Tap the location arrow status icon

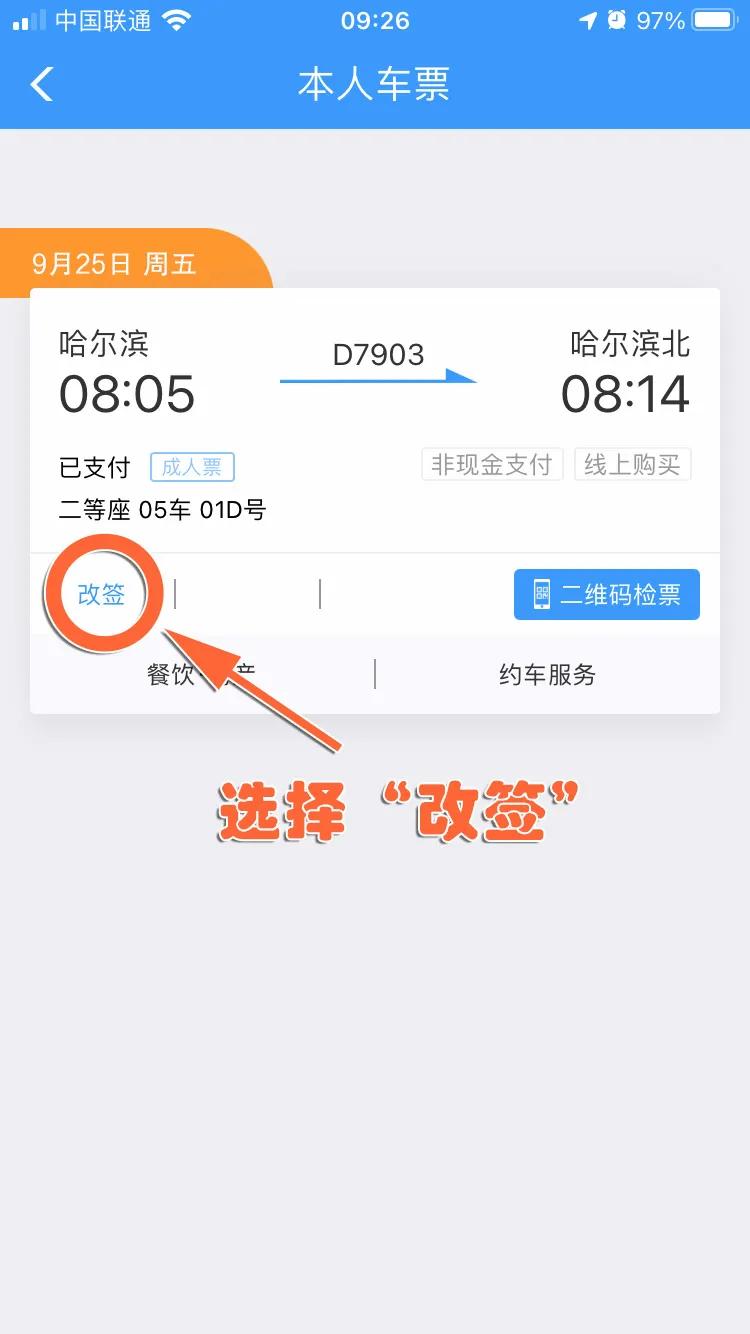click(587, 19)
